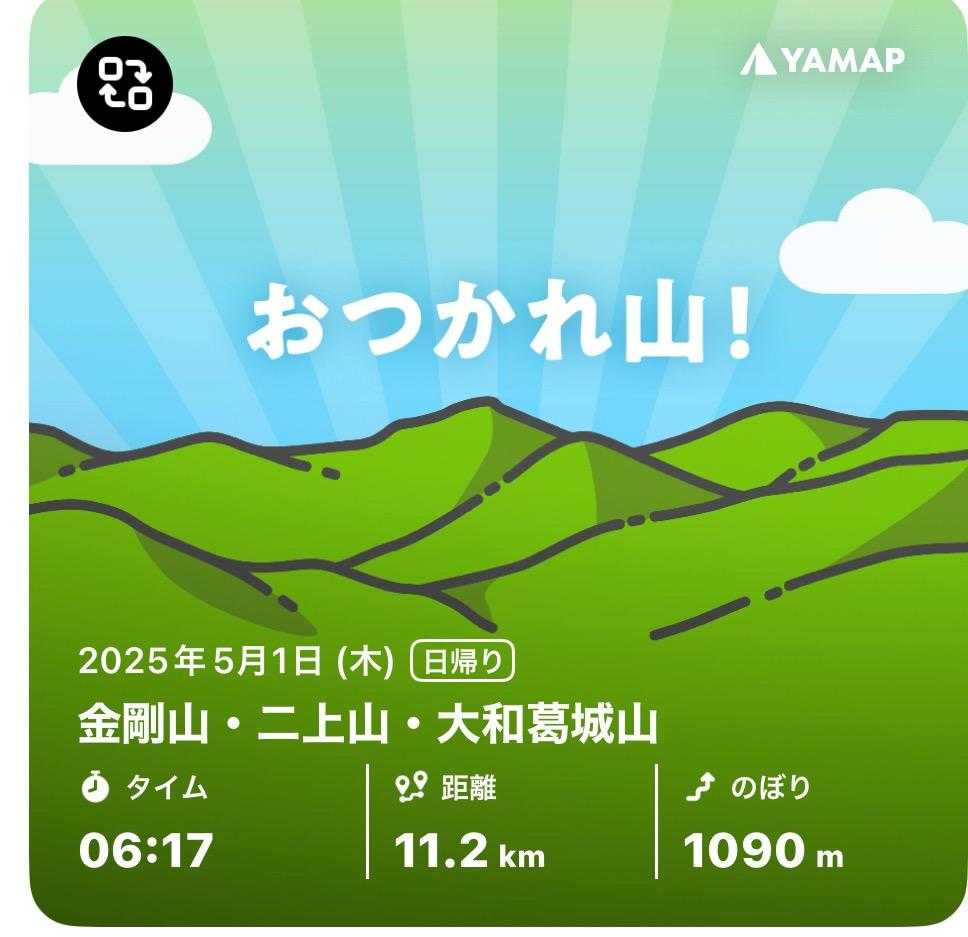Tap the black swap-layout icon on the card
This screenshot has width=968, height=937.
click(125, 84)
